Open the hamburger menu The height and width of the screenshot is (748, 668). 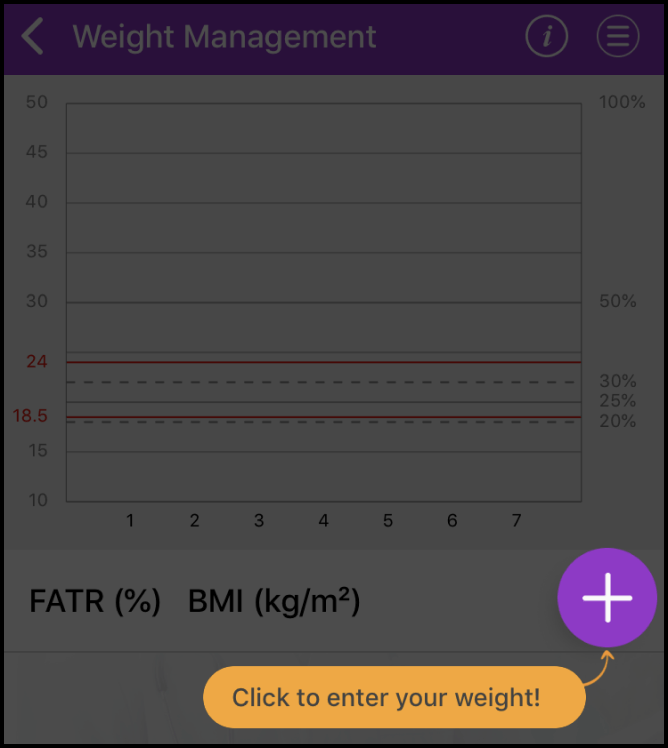pos(618,37)
